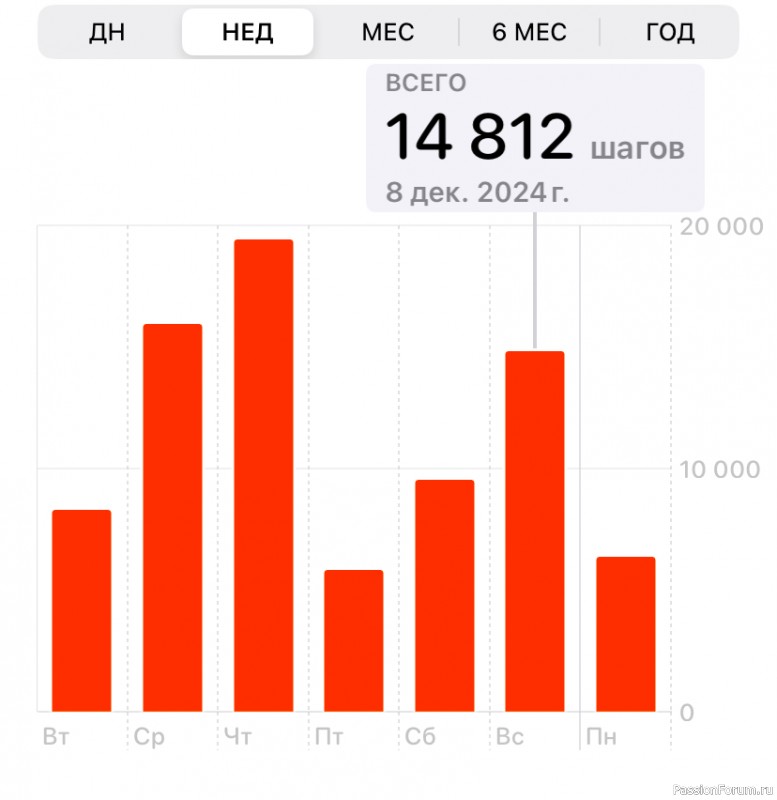Open the ГОД year view
Viewport: 777px width, 800px height.
pos(670,32)
